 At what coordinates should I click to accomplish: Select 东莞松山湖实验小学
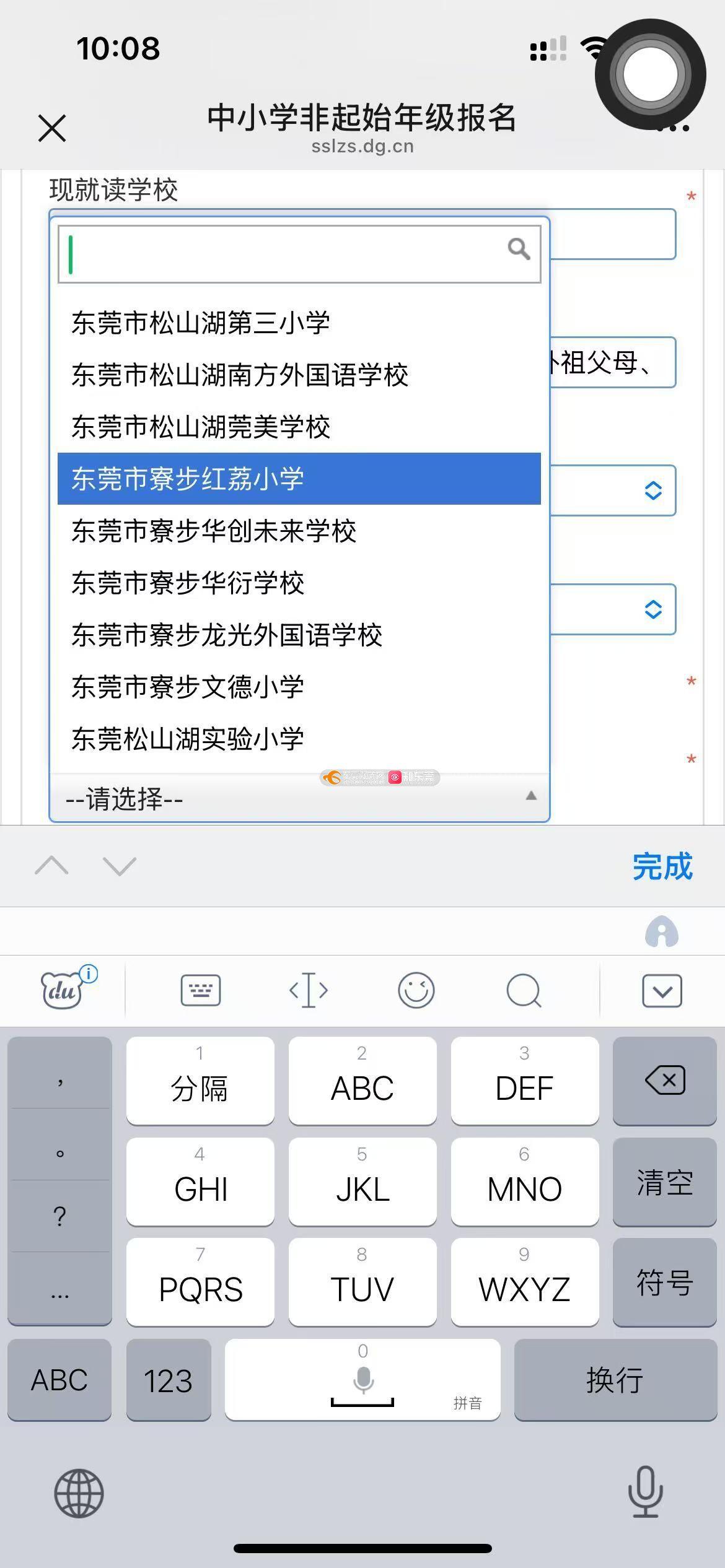[187, 739]
